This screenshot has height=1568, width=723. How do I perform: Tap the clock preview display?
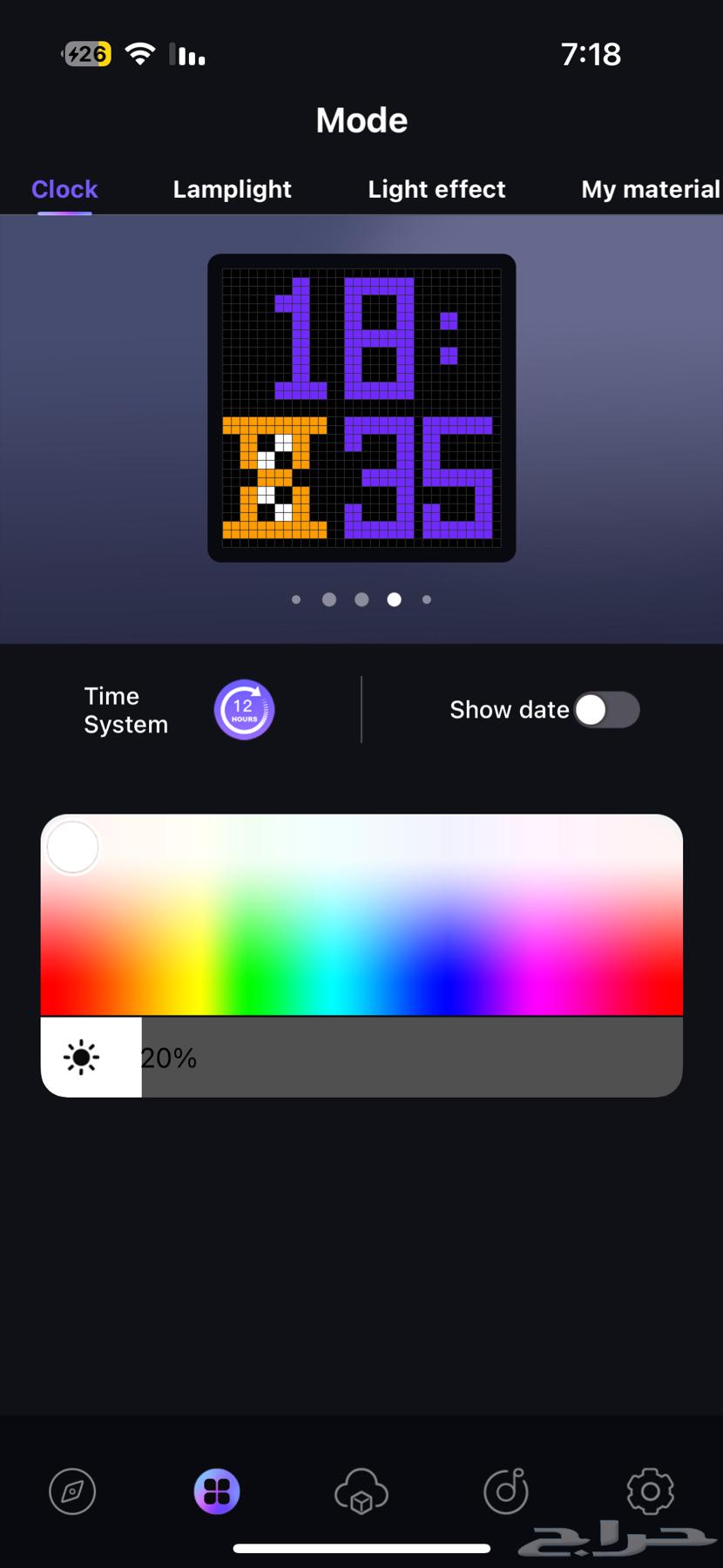pos(361,407)
